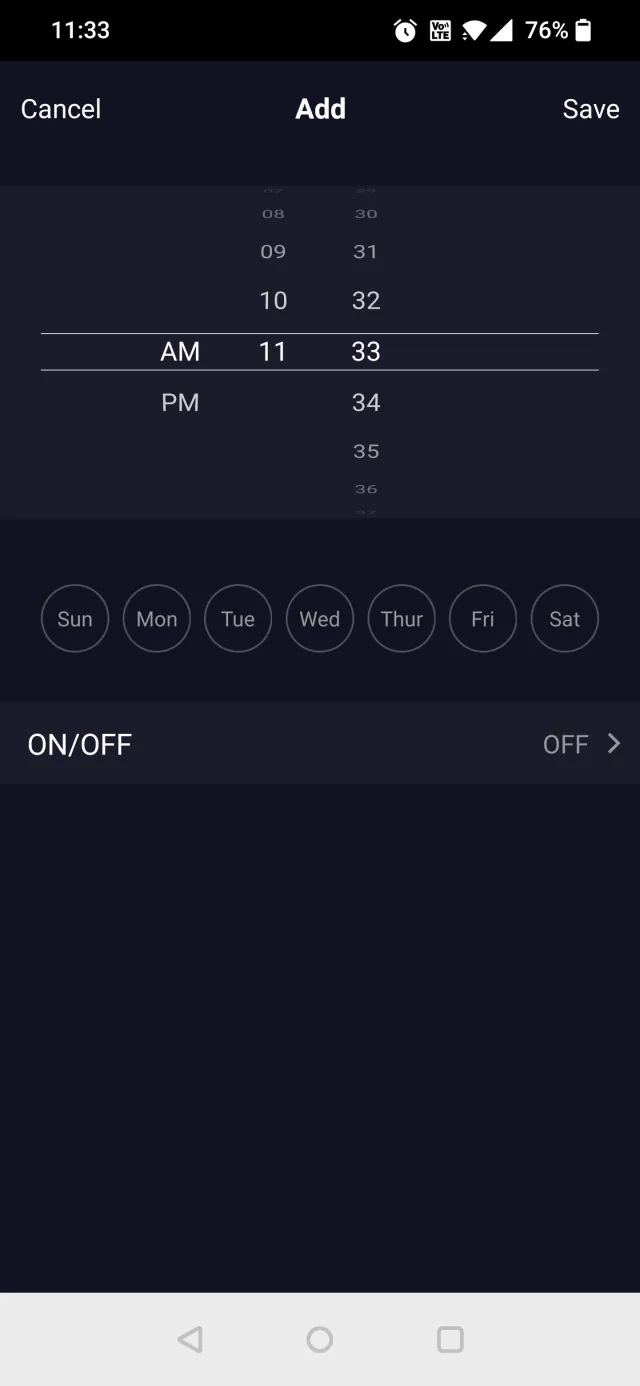Pick minute 34 in the picker
Screen dimensions: 640x1386
pyautogui.click(x=366, y=403)
